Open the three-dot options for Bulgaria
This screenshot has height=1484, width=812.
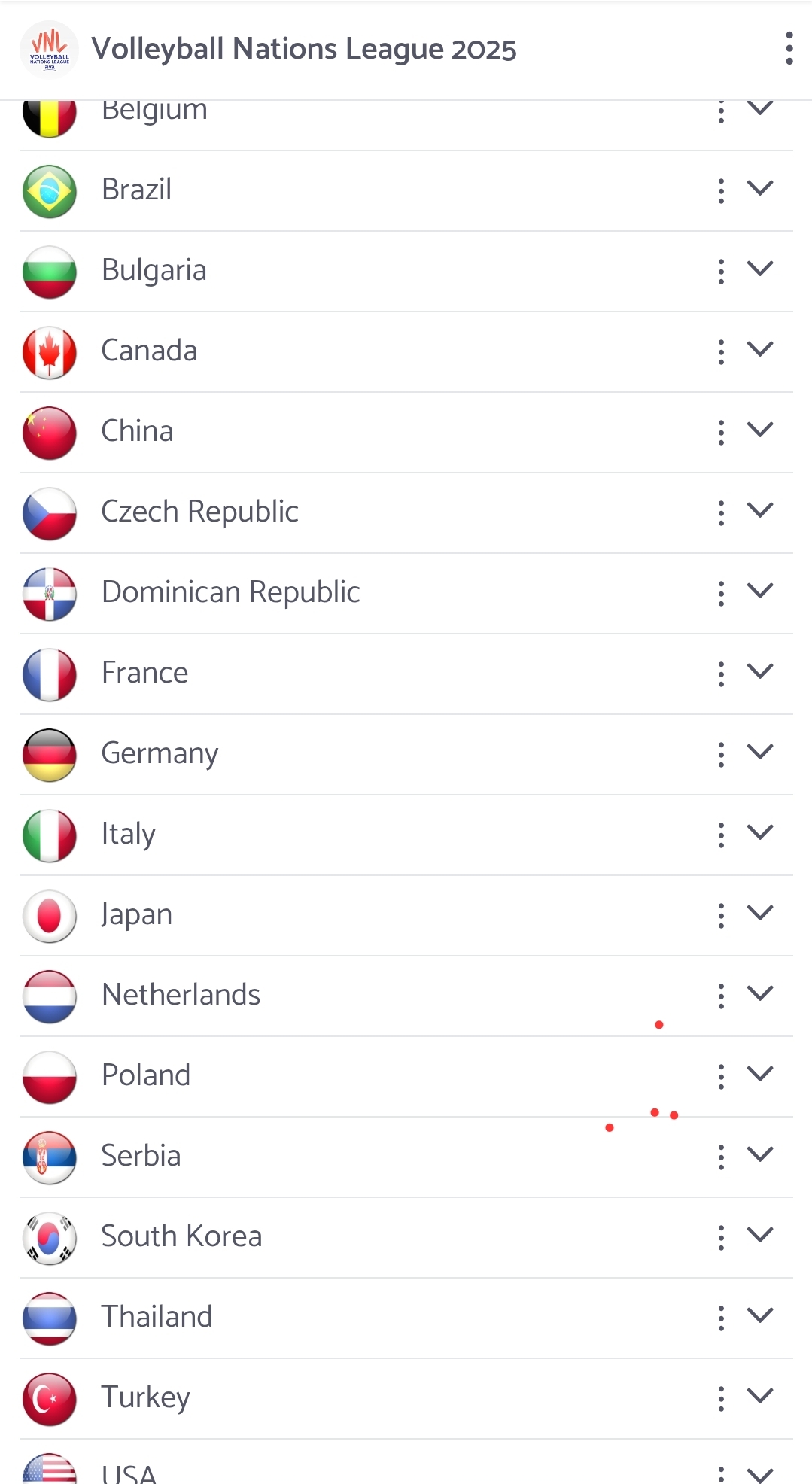click(721, 272)
